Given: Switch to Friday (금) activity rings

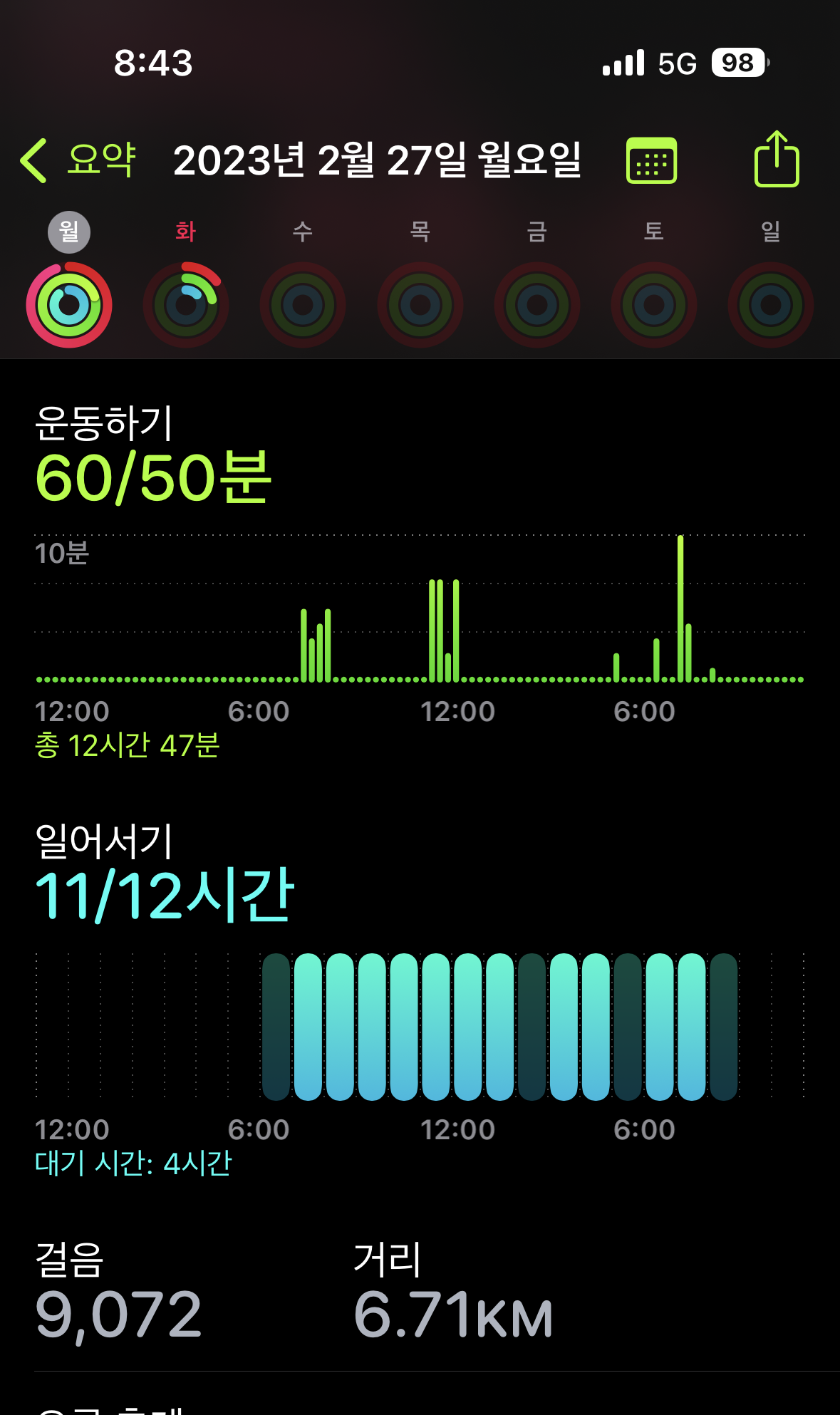Looking at the screenshot, I should pyautogui.click(x=537, y=304).
